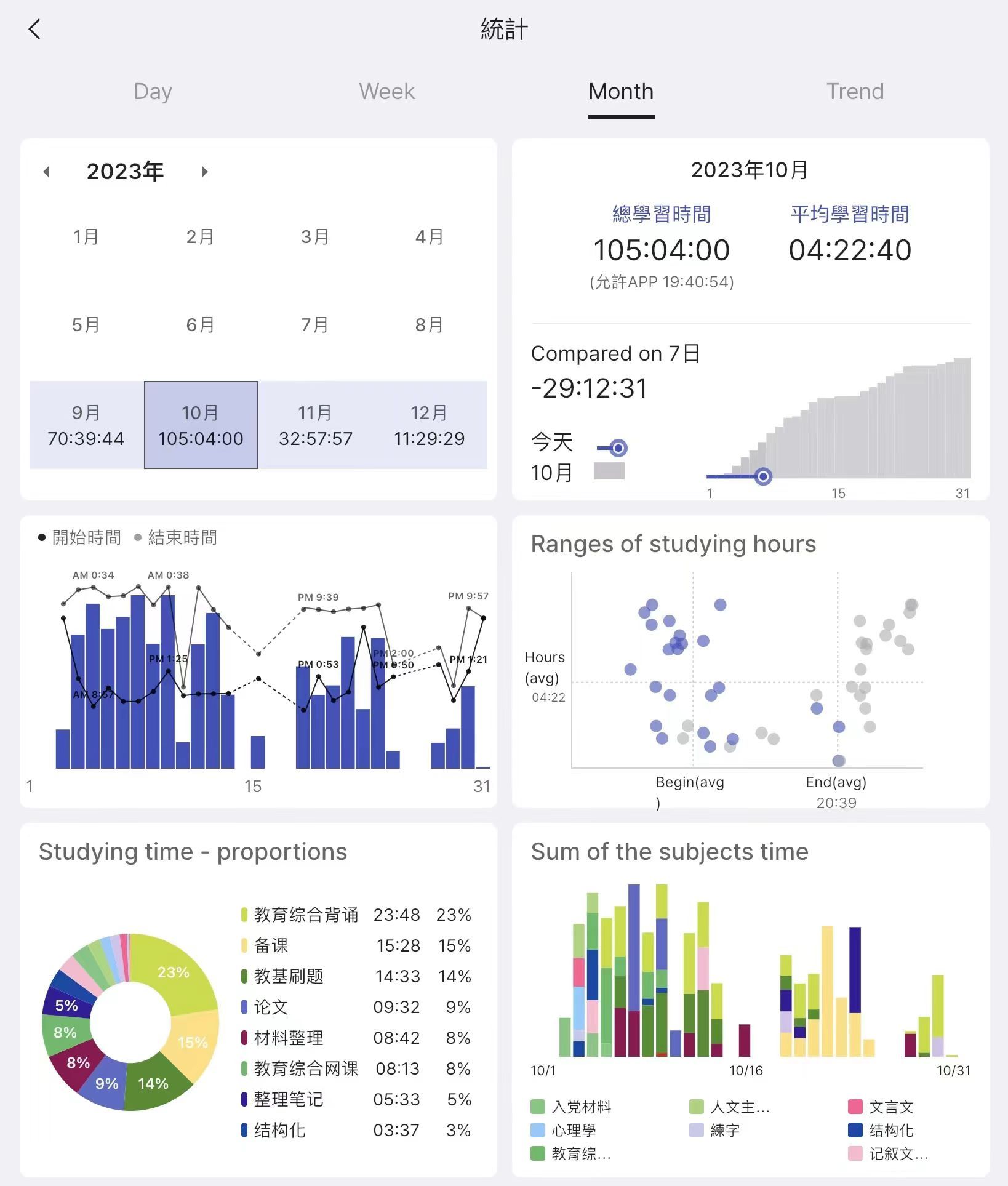Switch to the Day tab

pyautogui.click(x=153, y=92)
